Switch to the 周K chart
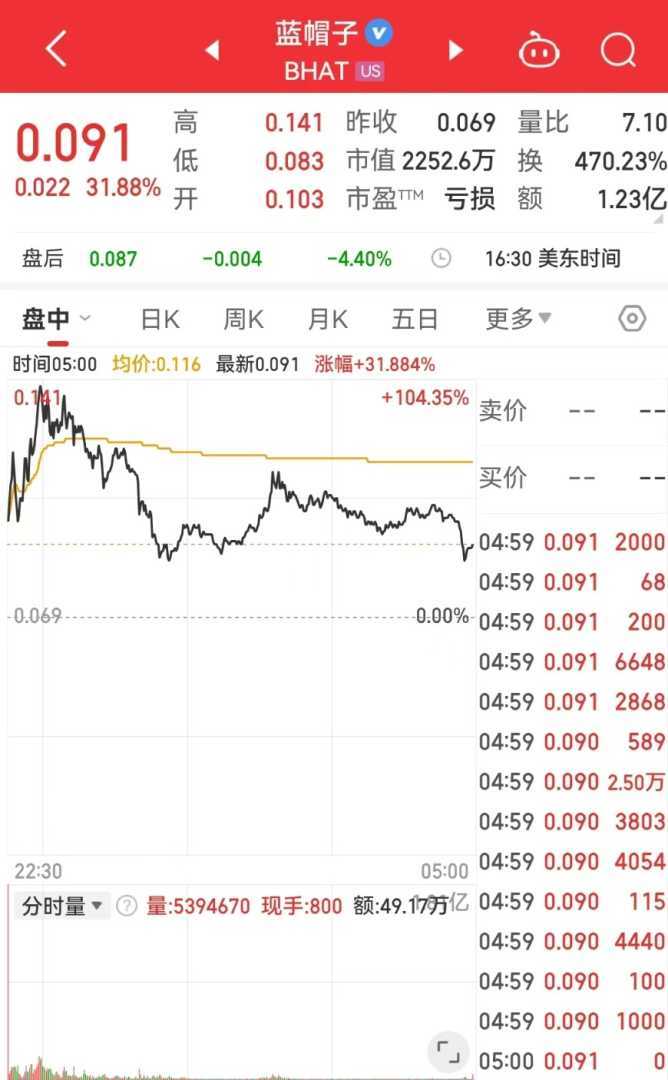This screenshot has width=668, height=1080. pyautogui.click(x=243, y=319)
